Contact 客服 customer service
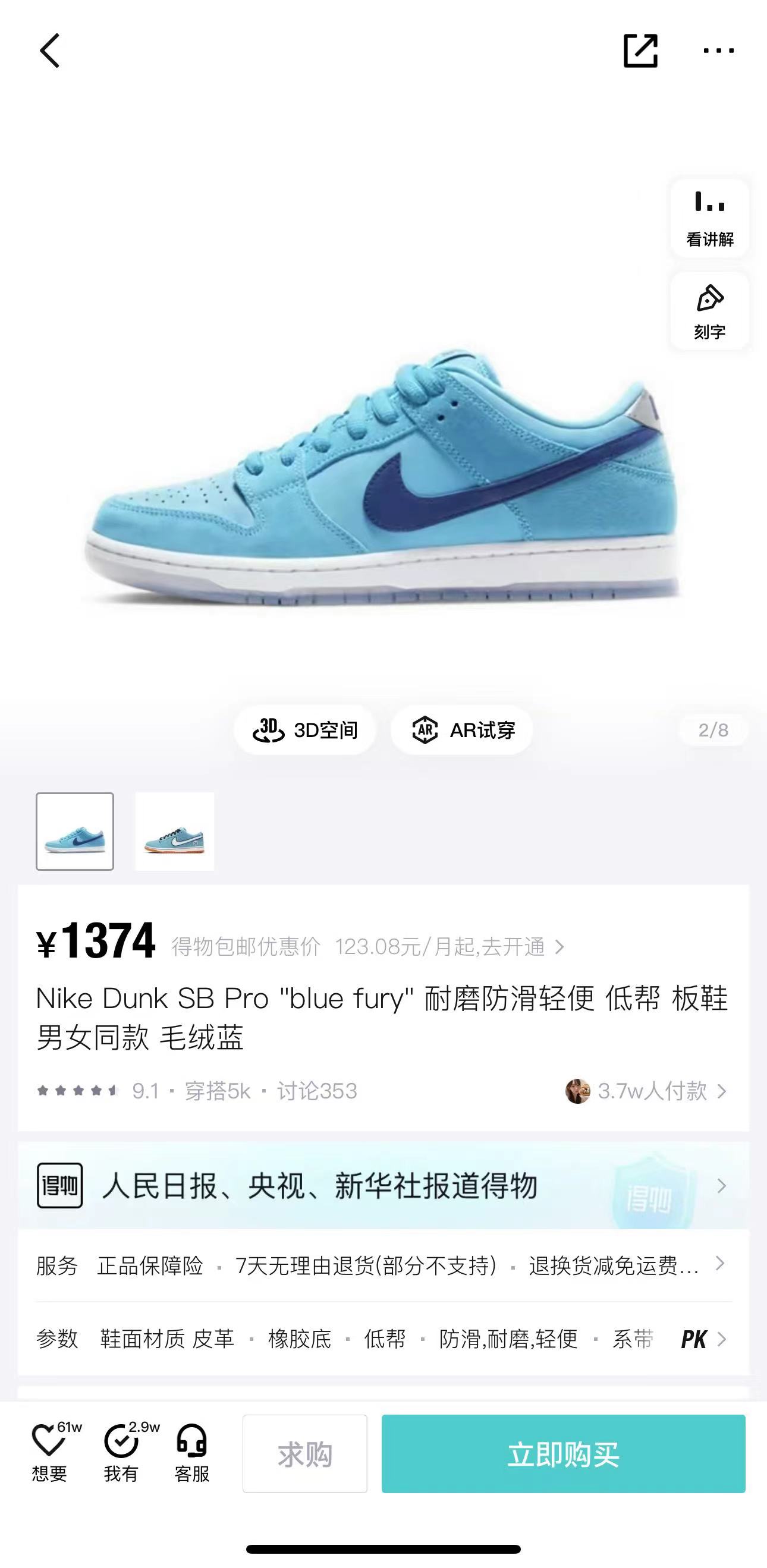767x1568 pixels. (x=191, y=1453)
